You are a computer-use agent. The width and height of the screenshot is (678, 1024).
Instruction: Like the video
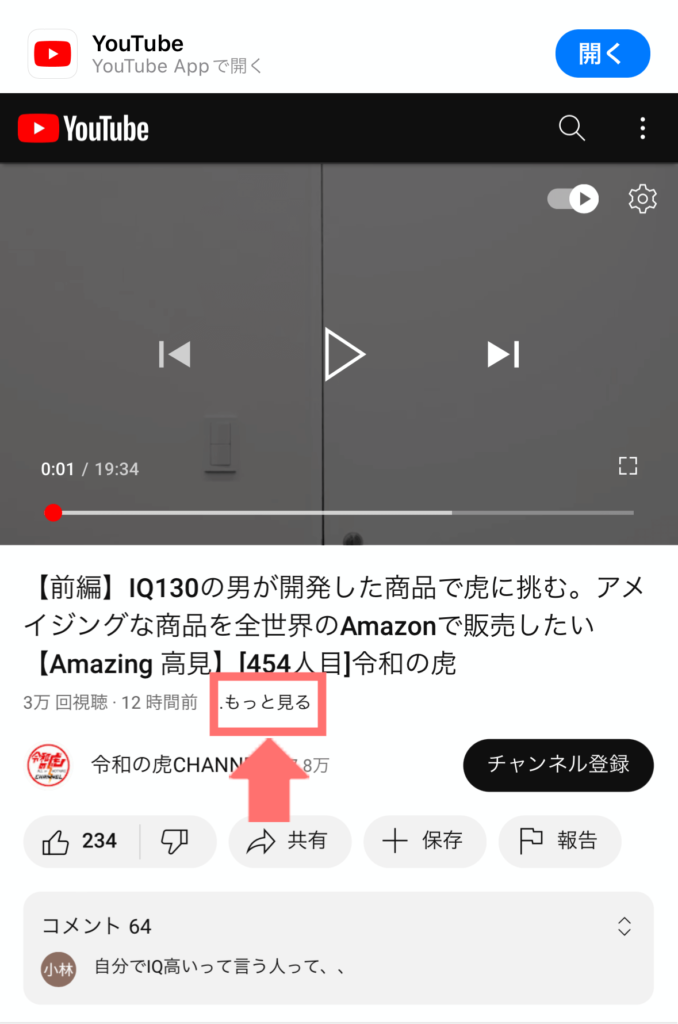tap(82, 841)
